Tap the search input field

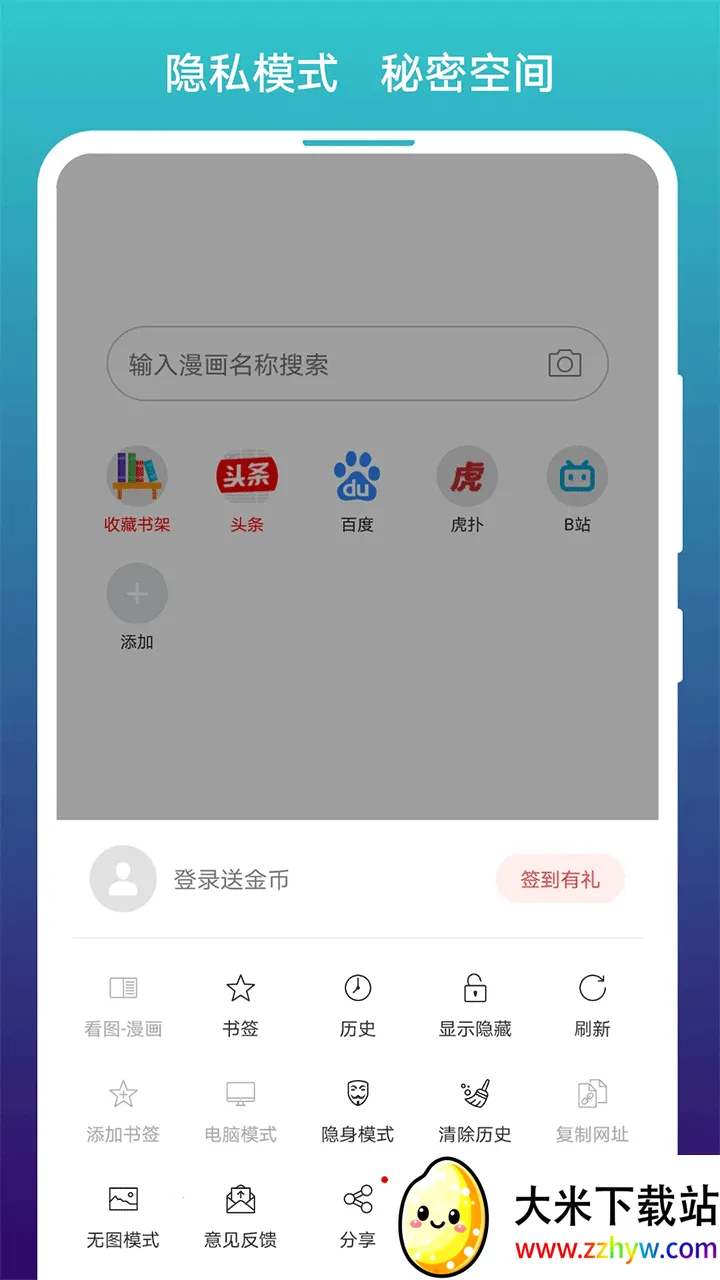click(x=300, y=363)
